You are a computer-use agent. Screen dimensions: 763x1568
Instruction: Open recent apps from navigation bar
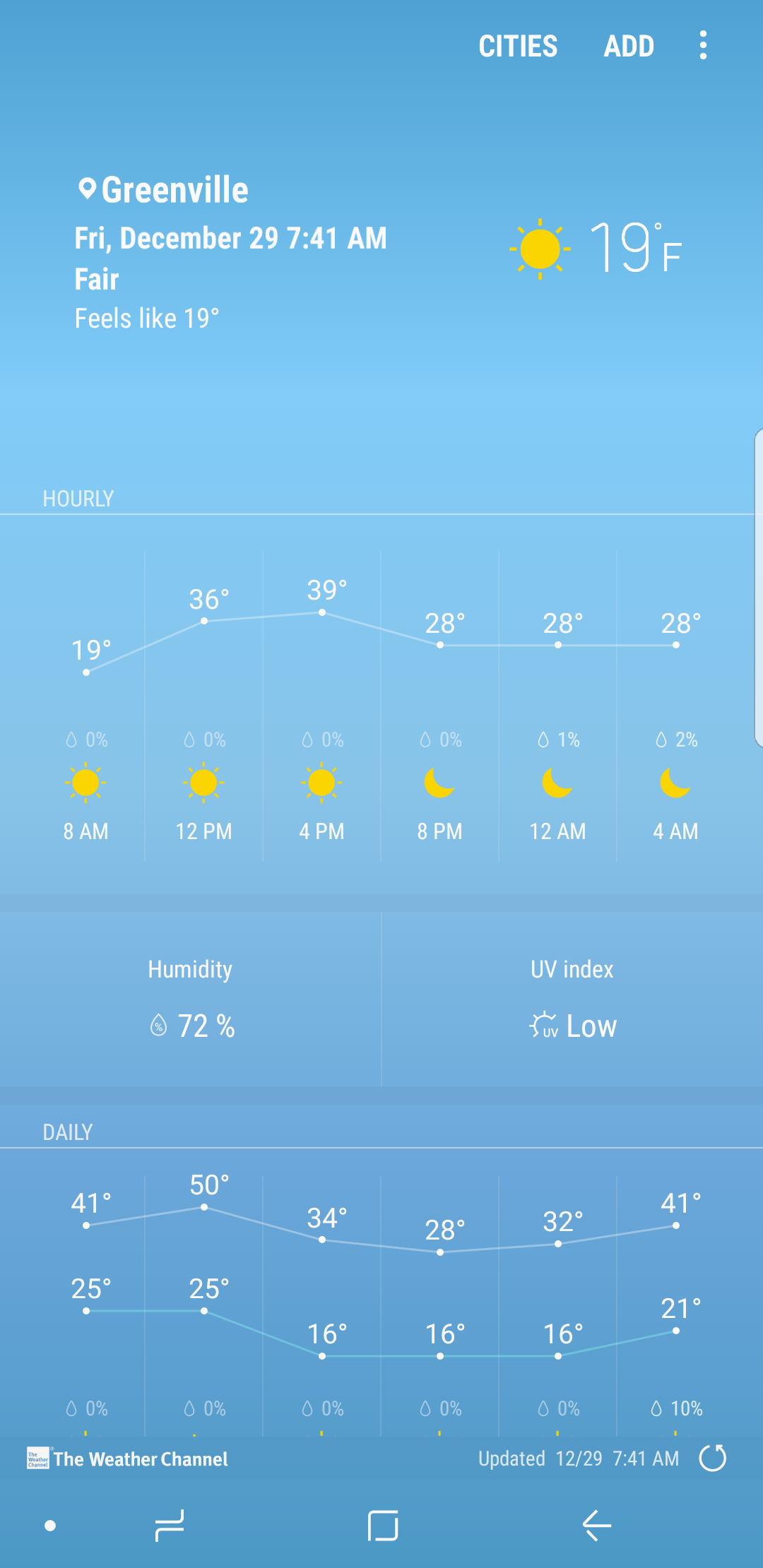pos(170,1526)
